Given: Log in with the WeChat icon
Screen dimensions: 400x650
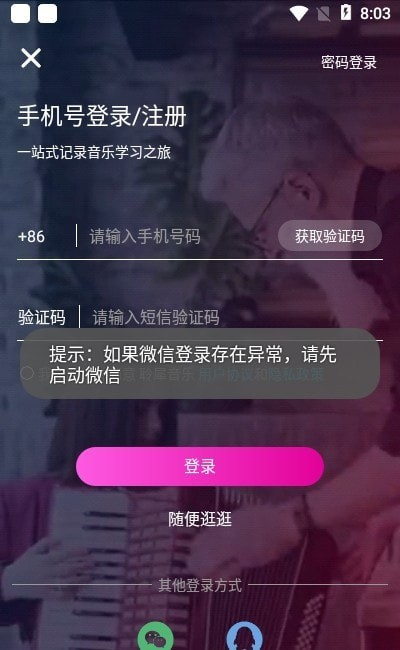Looking at the screenshot, I should tap(155, 637).
